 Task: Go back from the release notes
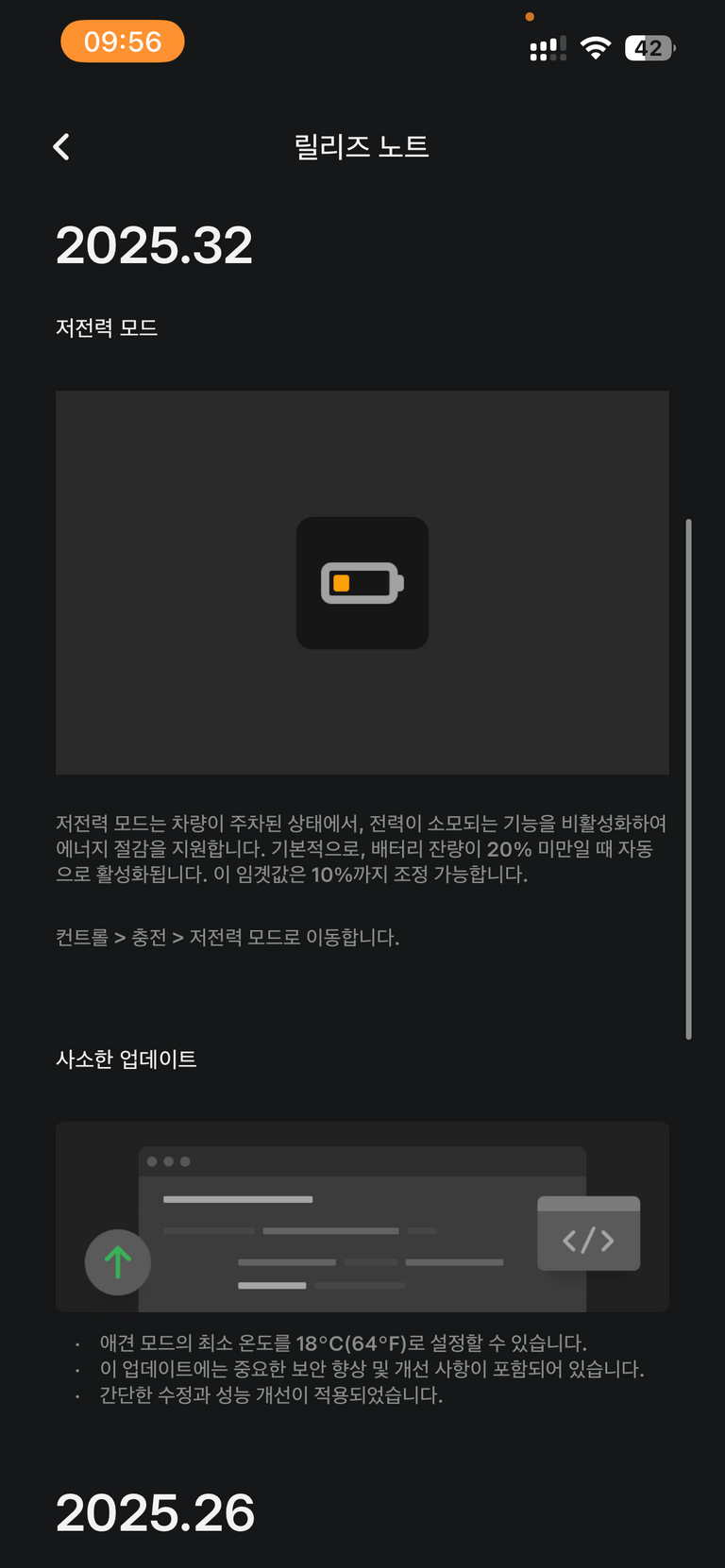tap(61, 146)
